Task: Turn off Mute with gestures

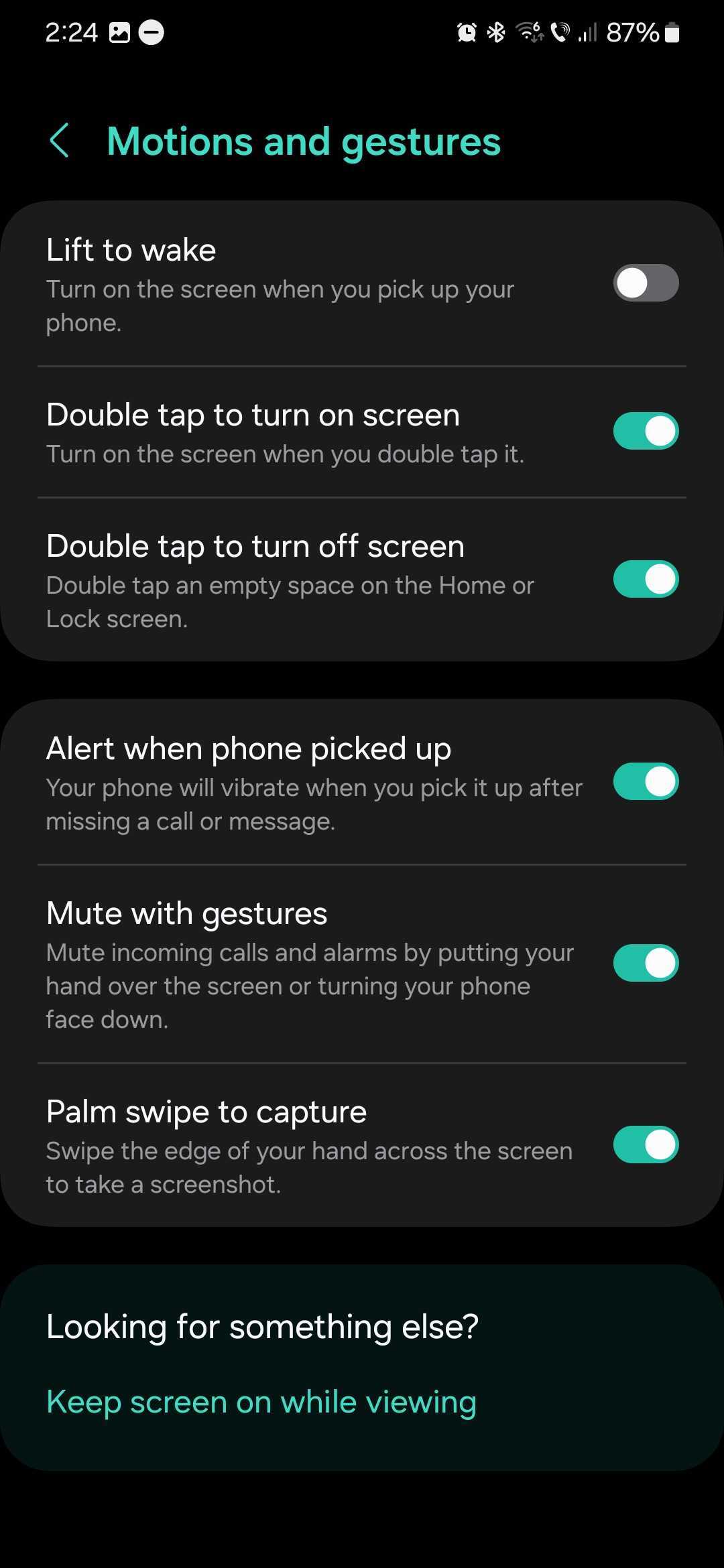Action: pyautogui.click(x=645, y=963)
